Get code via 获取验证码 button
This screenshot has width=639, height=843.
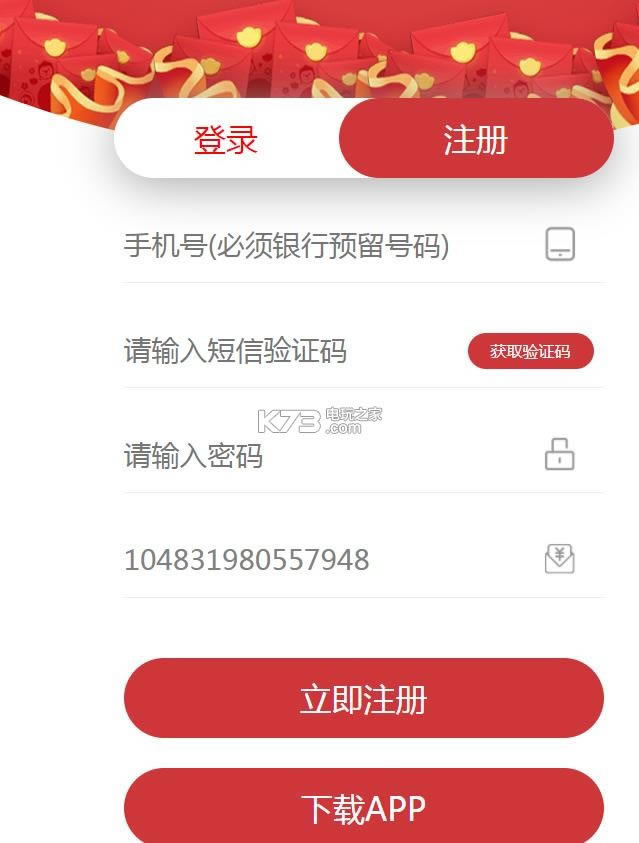530,351
